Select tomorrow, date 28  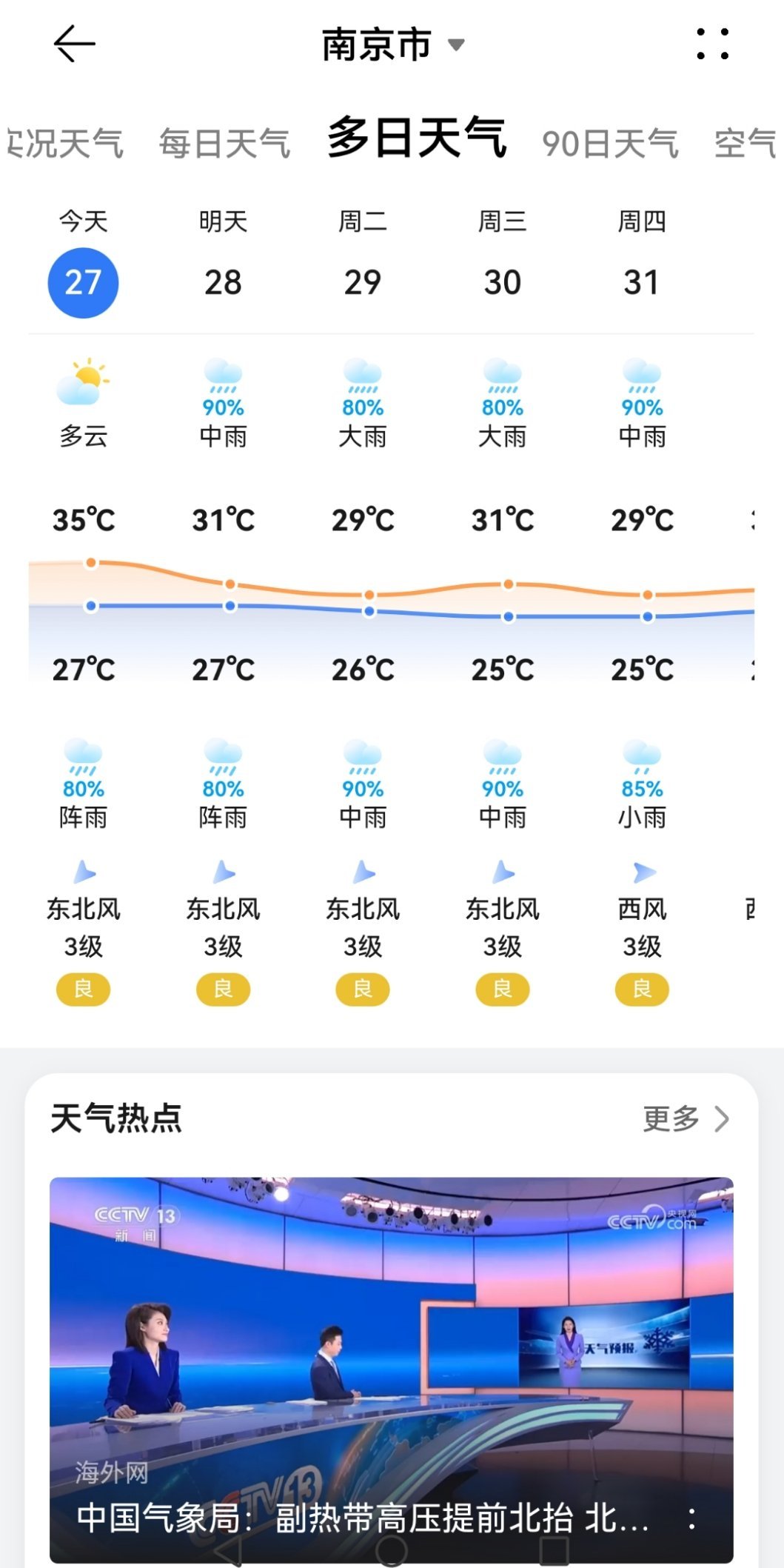coord(223,282)
